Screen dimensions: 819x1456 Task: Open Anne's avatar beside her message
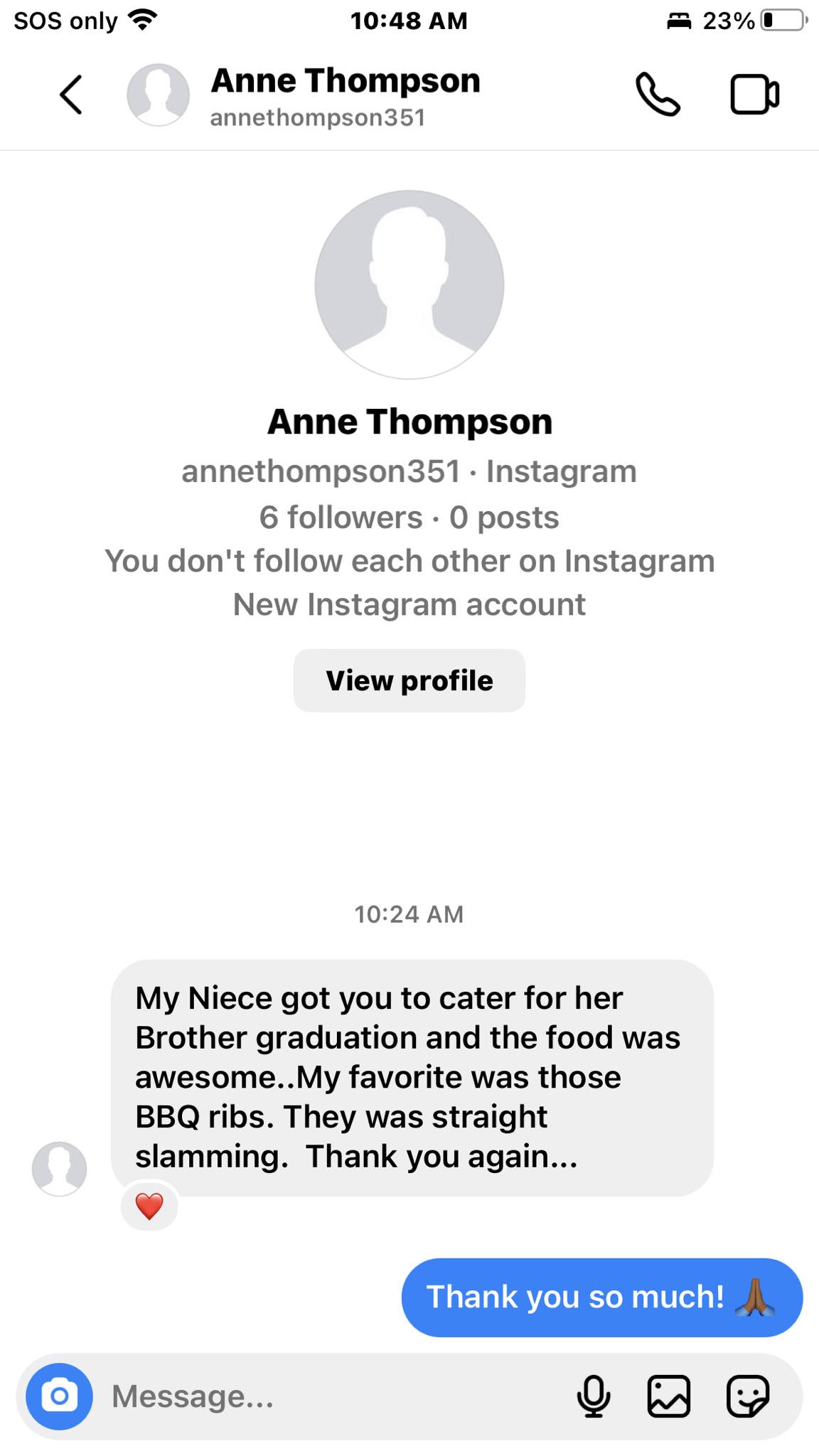60,1169
